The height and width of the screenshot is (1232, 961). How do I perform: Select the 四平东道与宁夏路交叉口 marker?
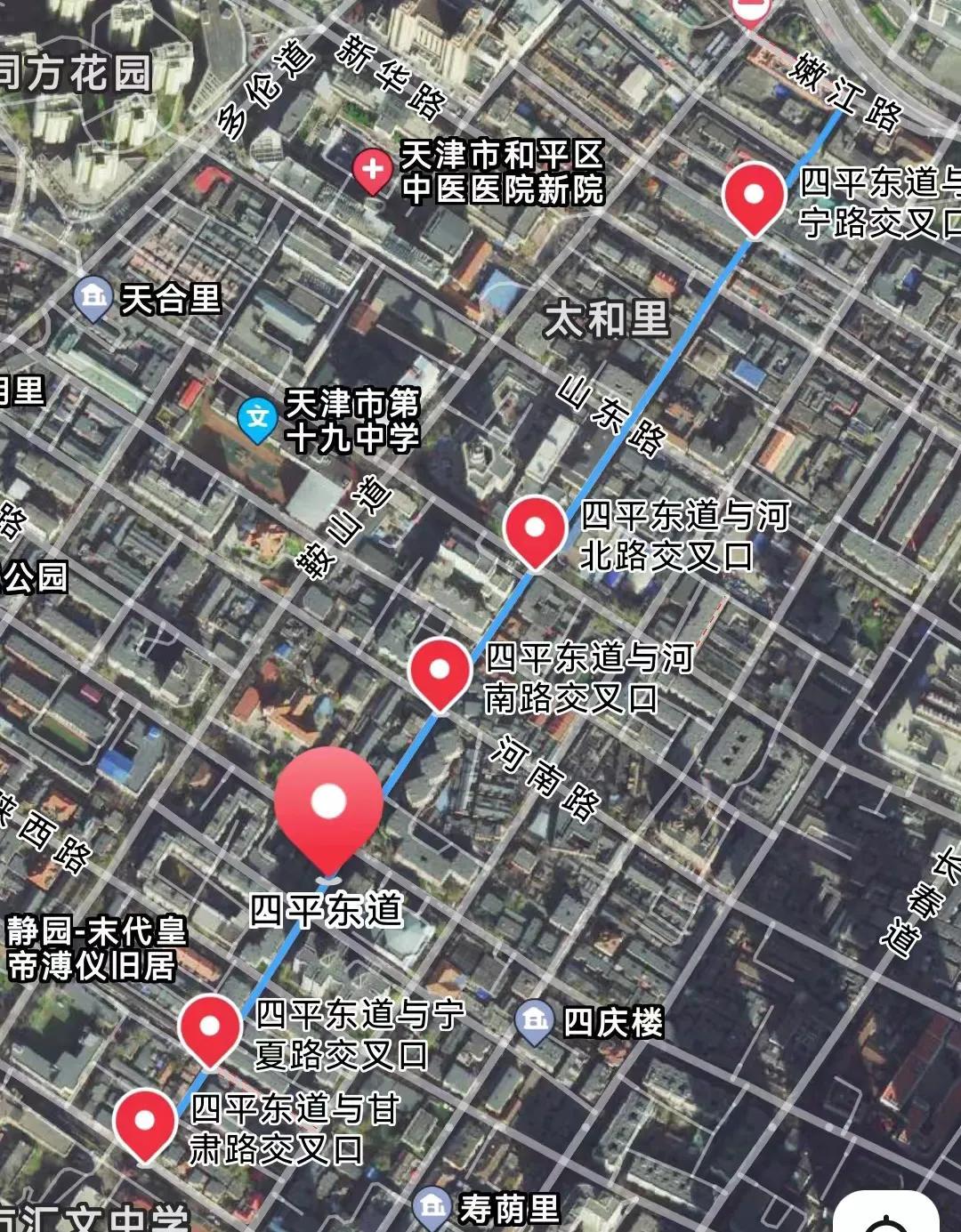[207, 1025]
